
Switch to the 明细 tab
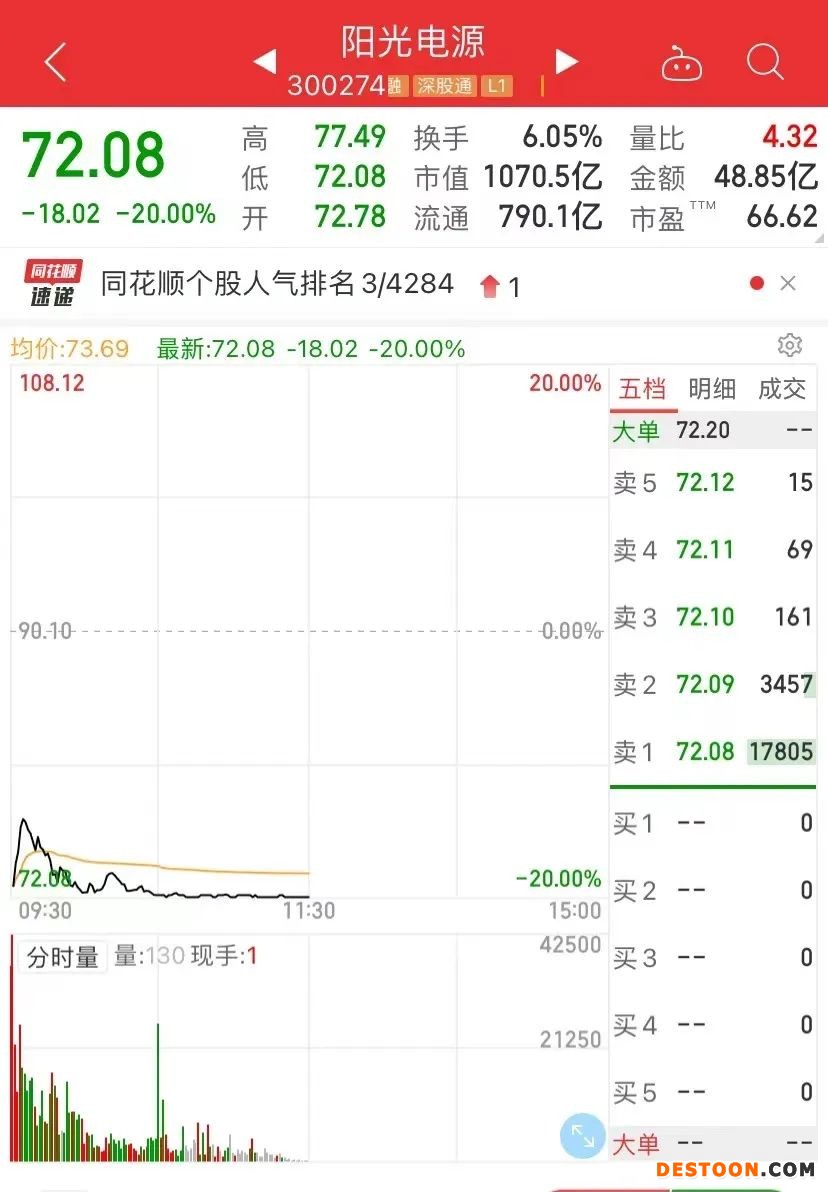pyautogui.click(x=712, y=389)
